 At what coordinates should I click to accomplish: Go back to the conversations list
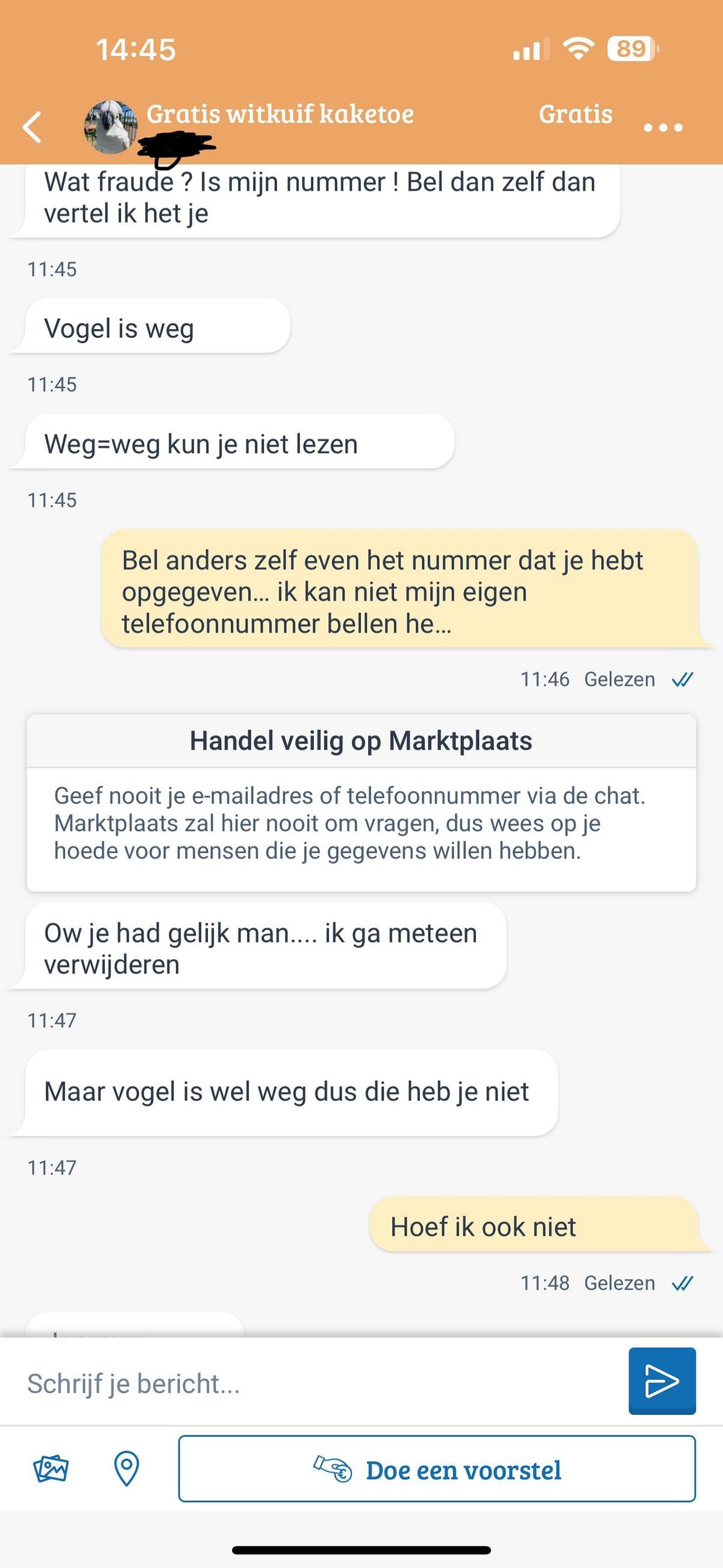pyautogui.click(x=32, y=127)
